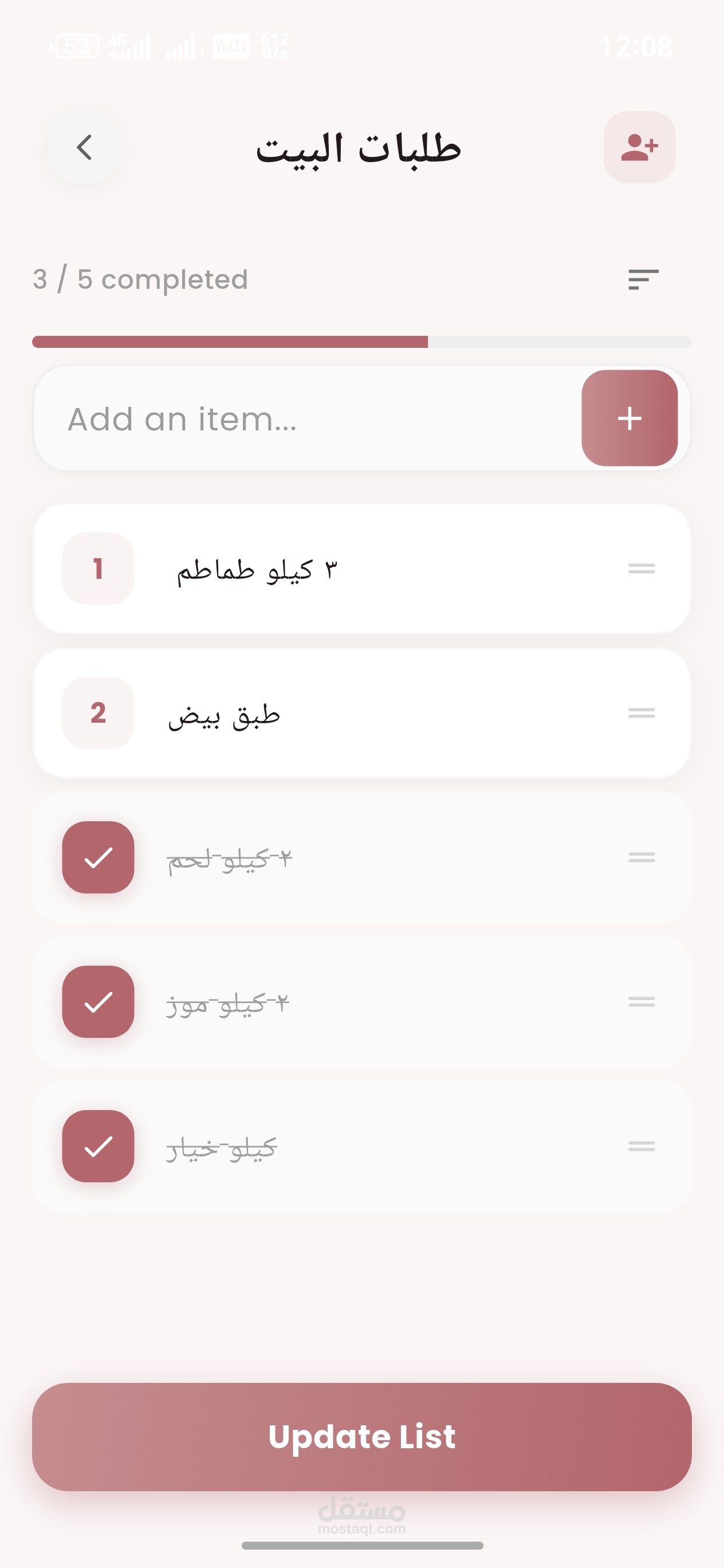This screenshot has width=724, height=1568.
Task: Go back using the top arrow
Action: [x=84, y=147]
